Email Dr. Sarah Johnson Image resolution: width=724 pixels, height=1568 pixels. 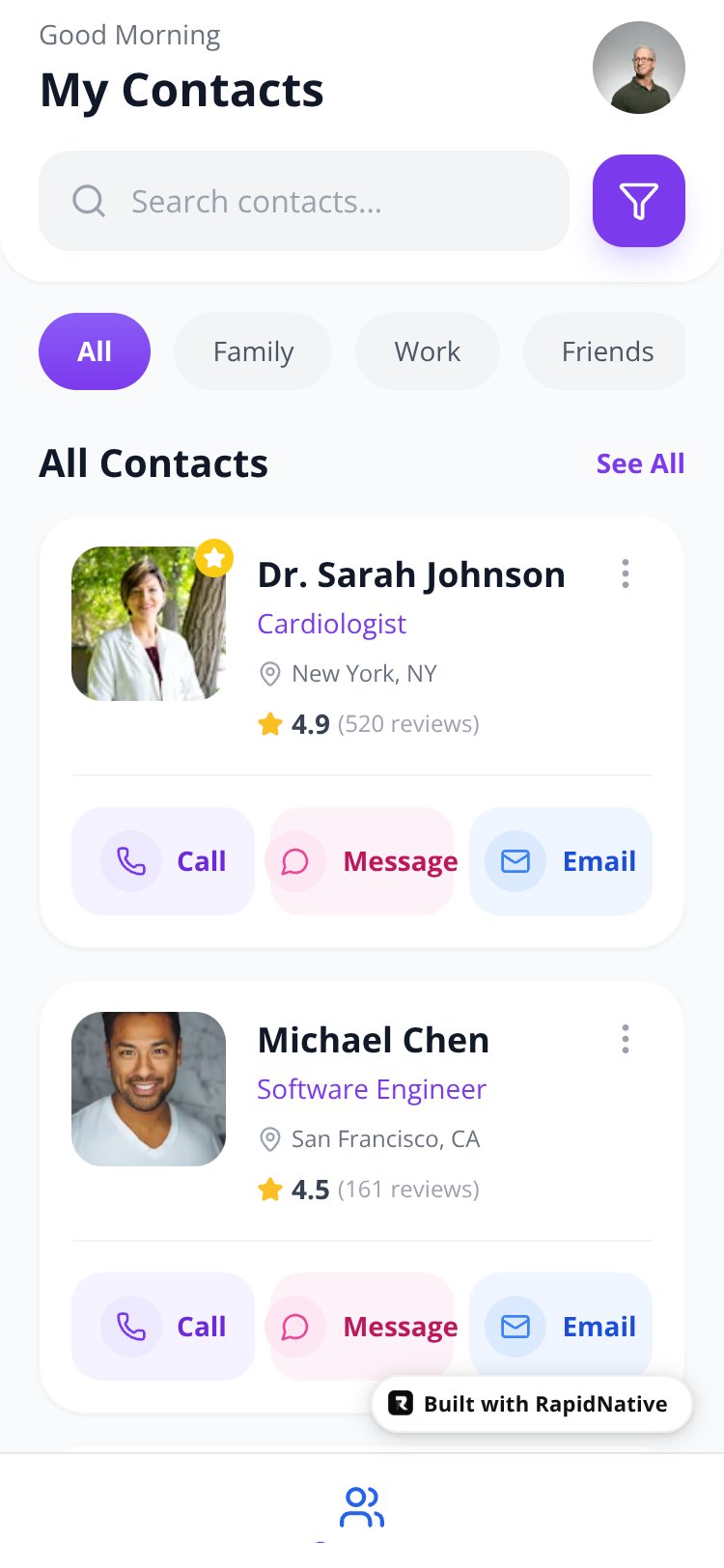coord(561,861)
